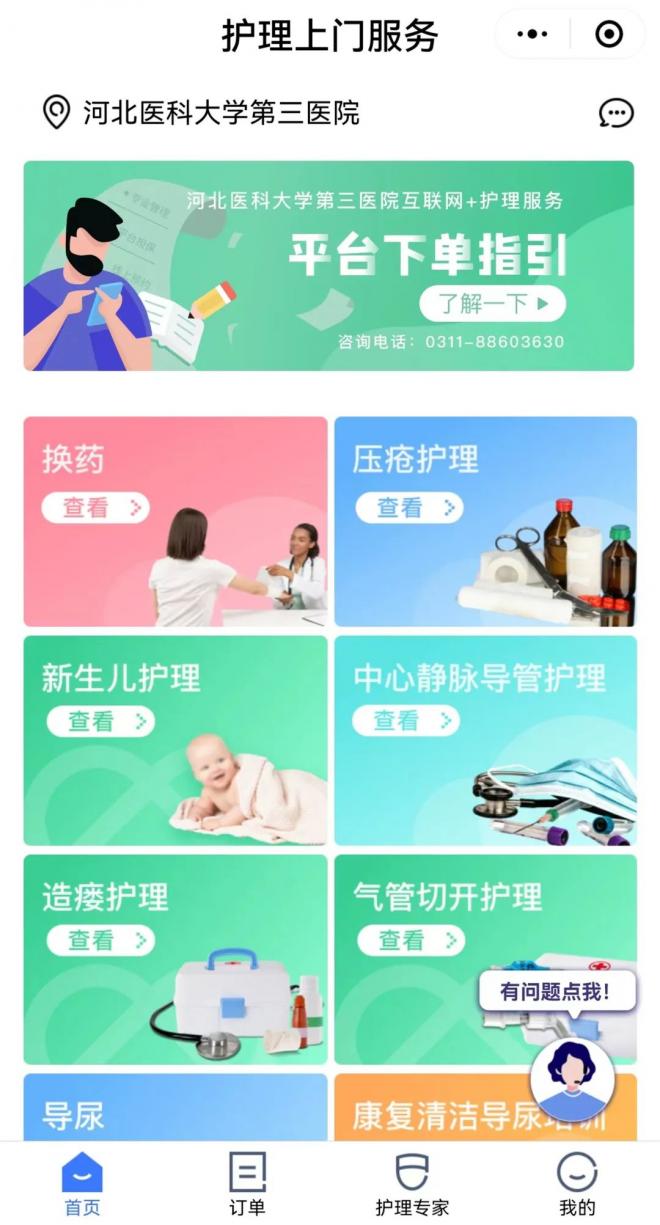
Task: Open the message bubble icon
Action: tap(616, 113)
